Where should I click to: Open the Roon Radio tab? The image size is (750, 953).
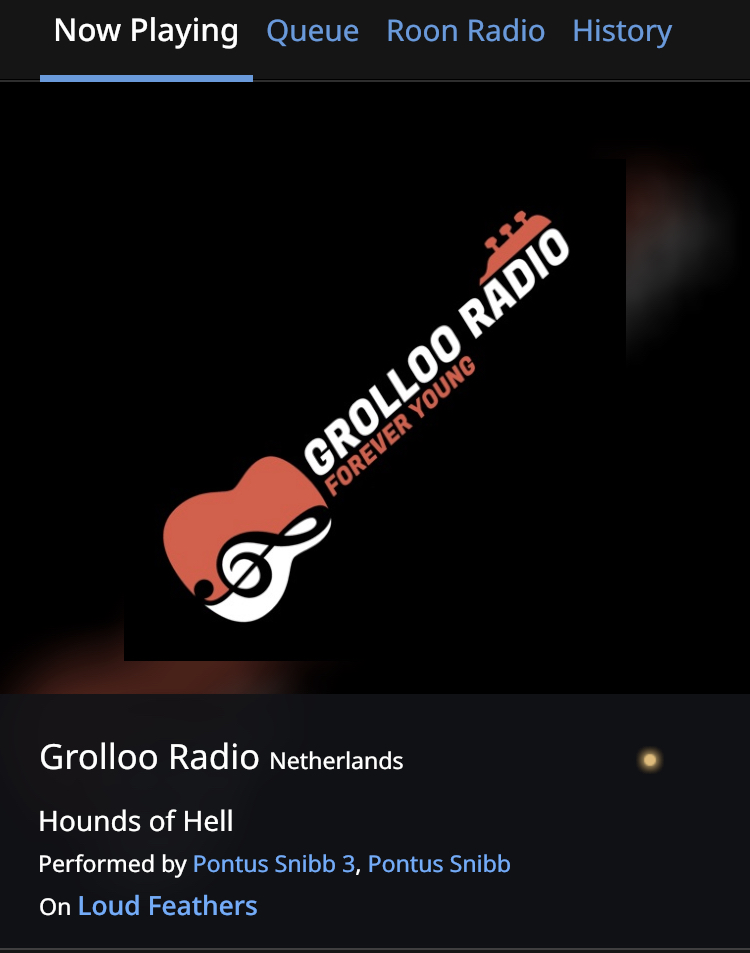coord(465,31)
